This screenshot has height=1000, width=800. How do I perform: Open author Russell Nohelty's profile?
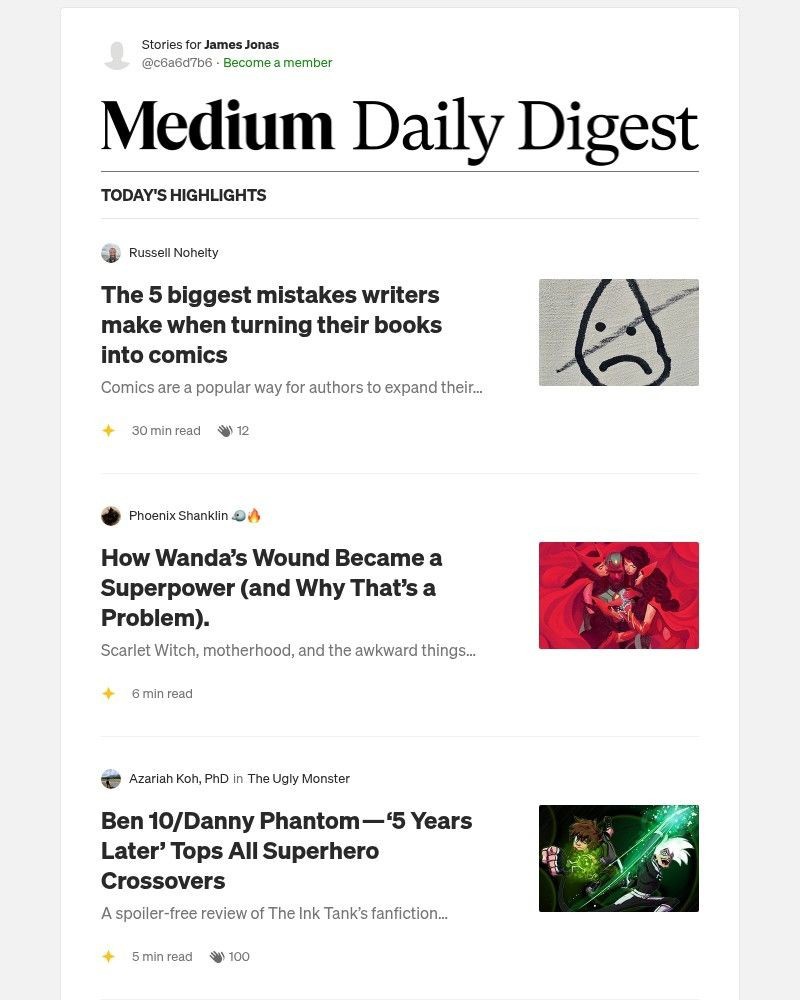[173, 252]
